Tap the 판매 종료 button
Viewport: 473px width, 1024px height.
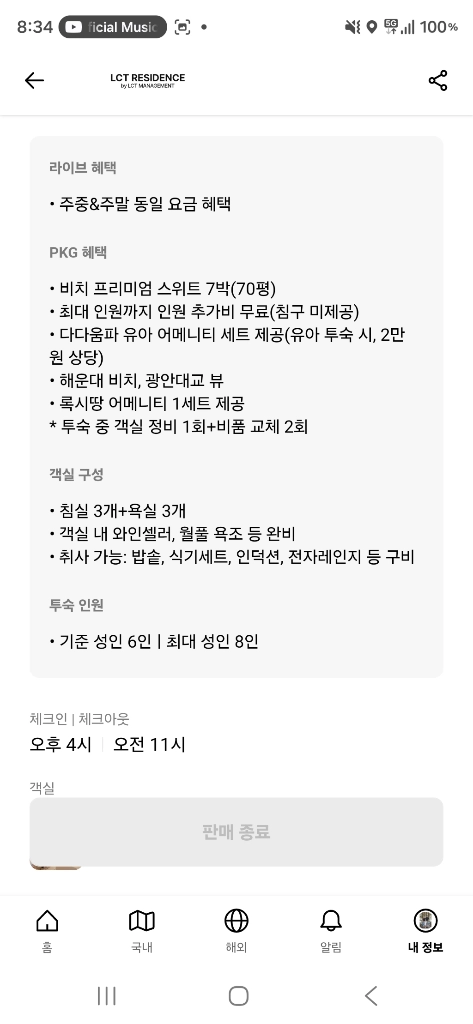pos(236,831)
